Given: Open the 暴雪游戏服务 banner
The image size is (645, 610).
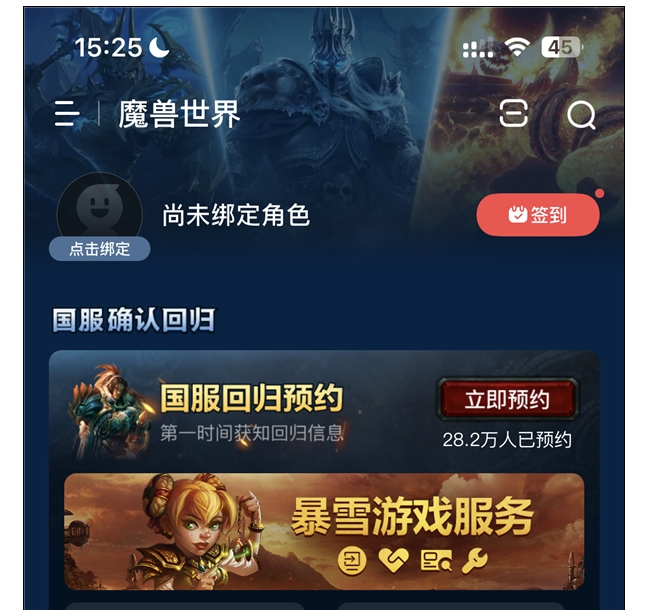Looking at the screenshot, I should point(324,531).
